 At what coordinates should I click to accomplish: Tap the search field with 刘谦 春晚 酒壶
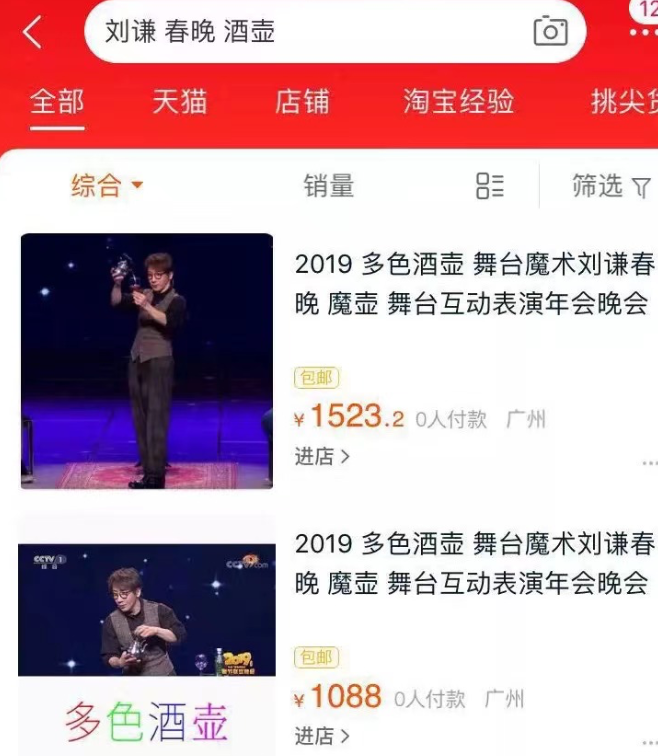pyautogui.click(x=300, y=32)
